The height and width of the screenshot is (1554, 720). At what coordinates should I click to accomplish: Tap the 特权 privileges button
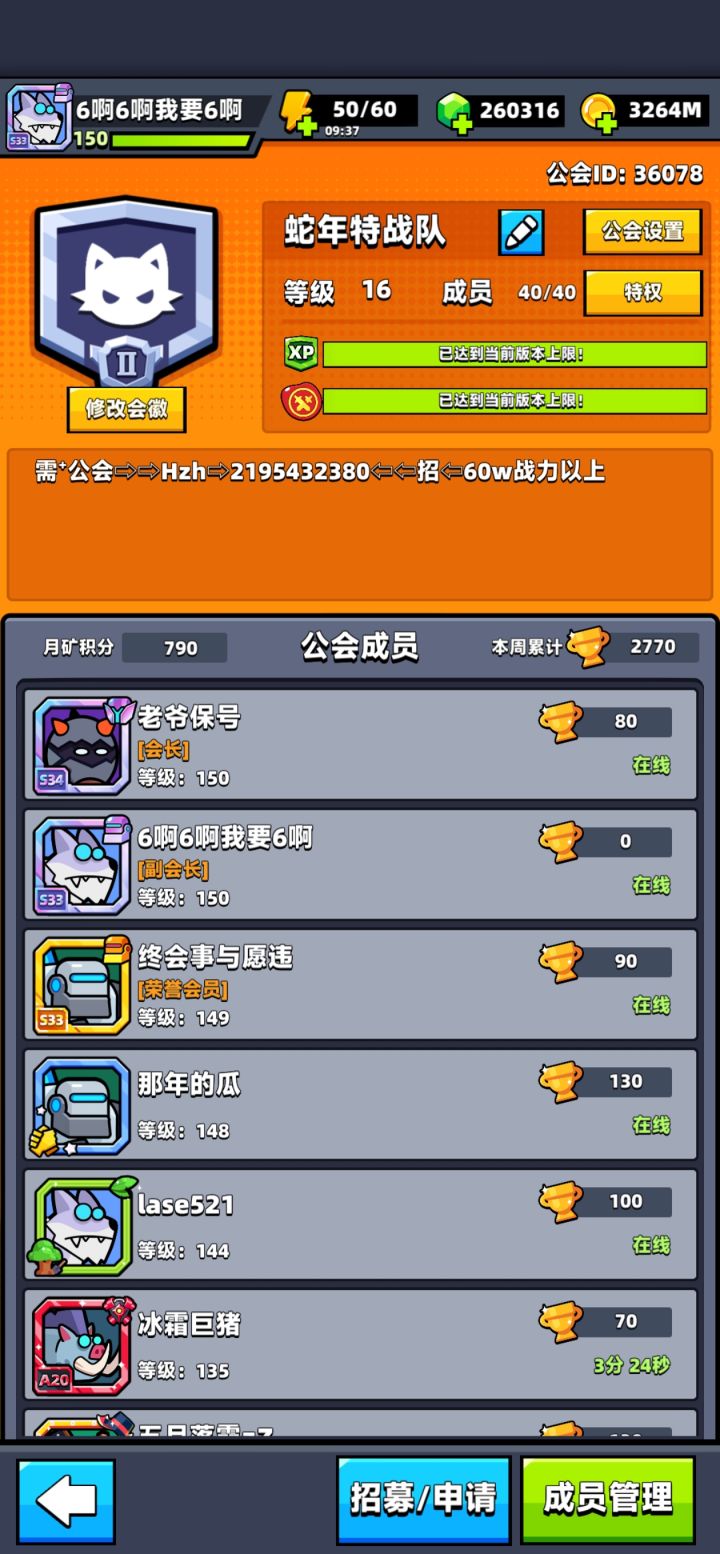pos(642,292)
